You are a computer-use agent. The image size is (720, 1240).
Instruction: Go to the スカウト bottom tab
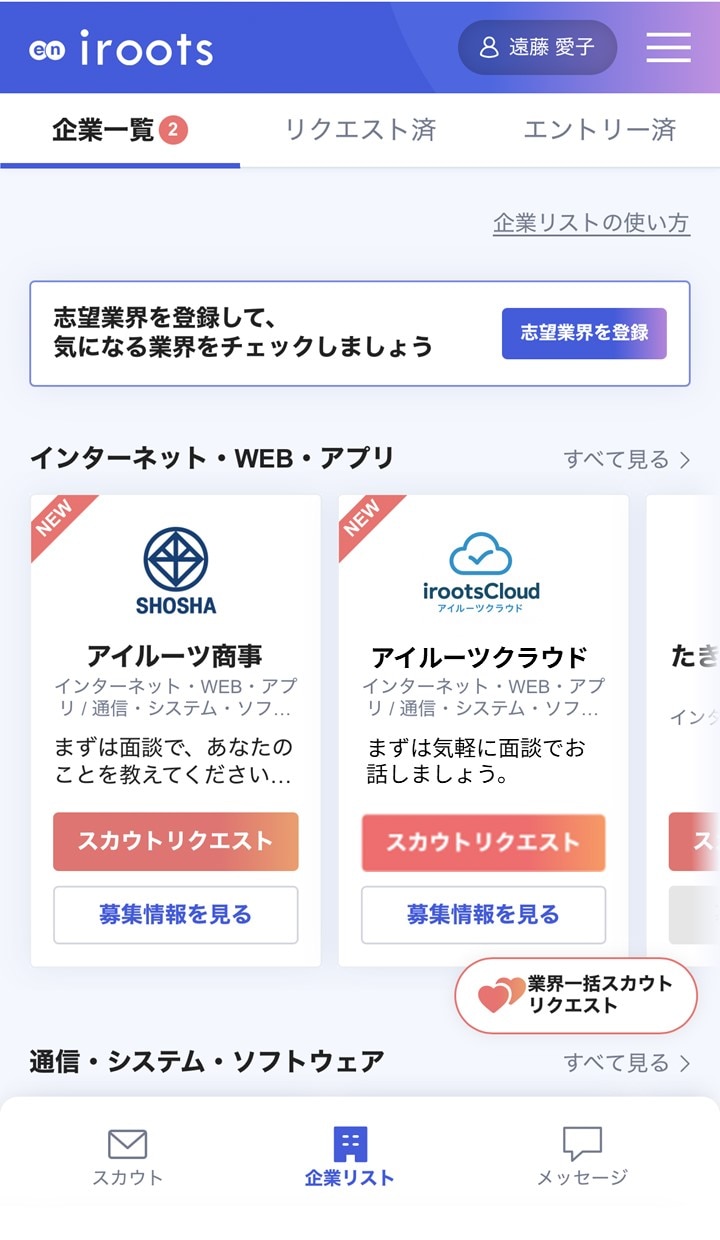(127, 1157)
